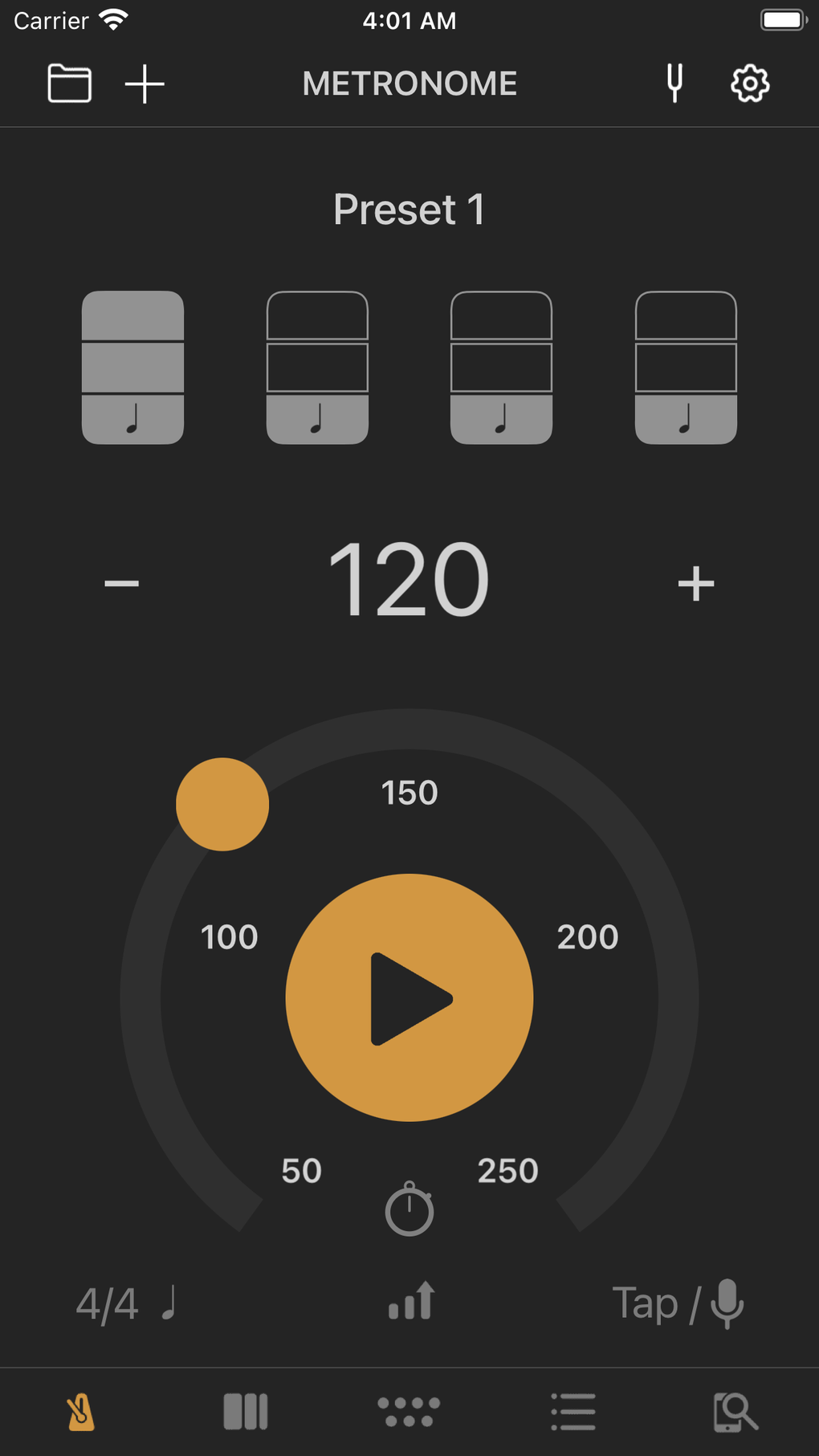Open the presets folder
The height and width of the screenshot is (1456, 819).
pos(68,83)
